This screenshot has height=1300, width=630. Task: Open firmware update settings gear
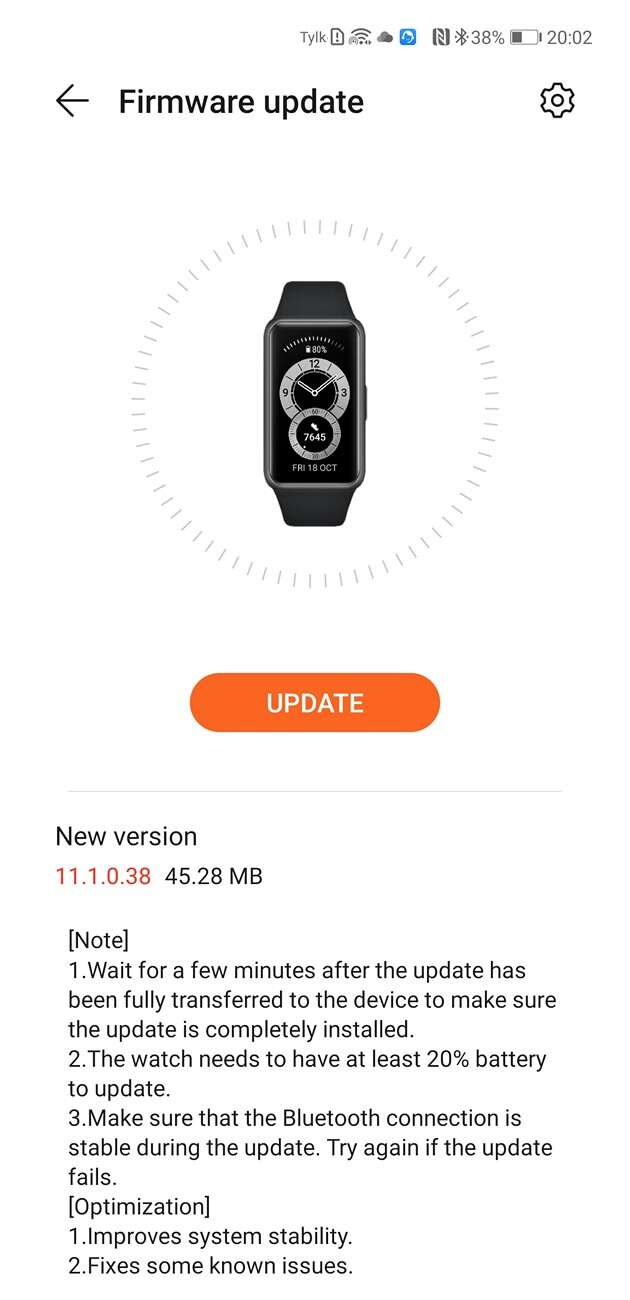point(557,101)
